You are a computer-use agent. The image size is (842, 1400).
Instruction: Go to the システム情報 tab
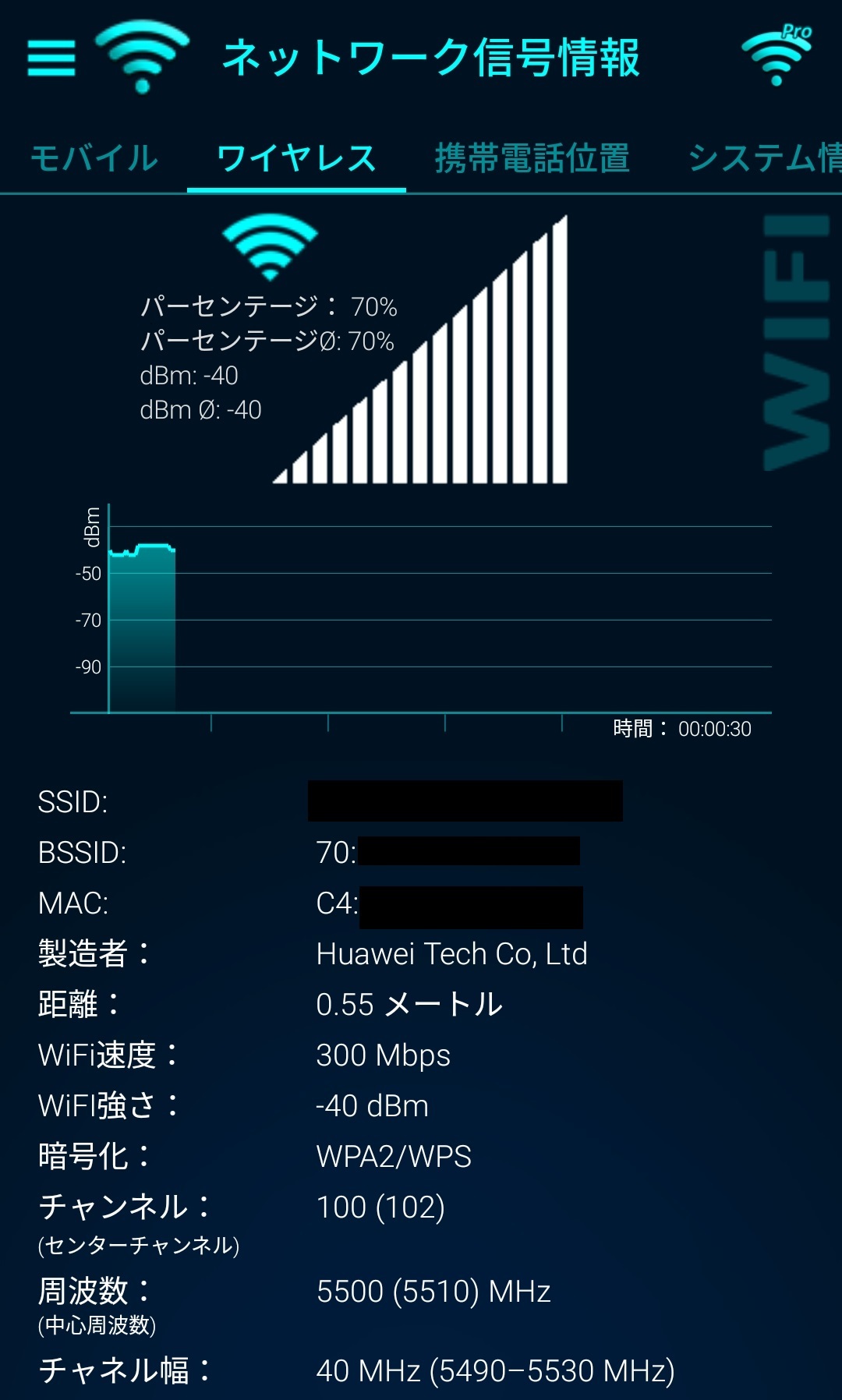click(x=765, y=158)
